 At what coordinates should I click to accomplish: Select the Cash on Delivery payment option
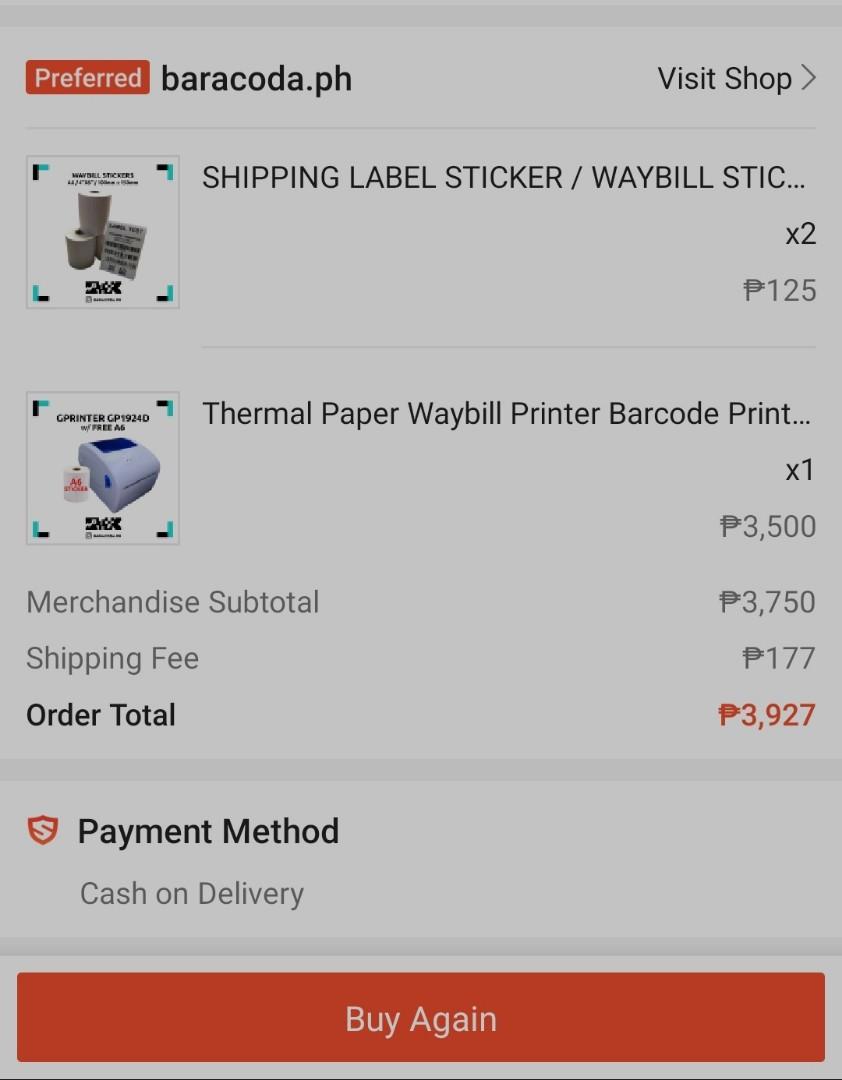(192, 893)
